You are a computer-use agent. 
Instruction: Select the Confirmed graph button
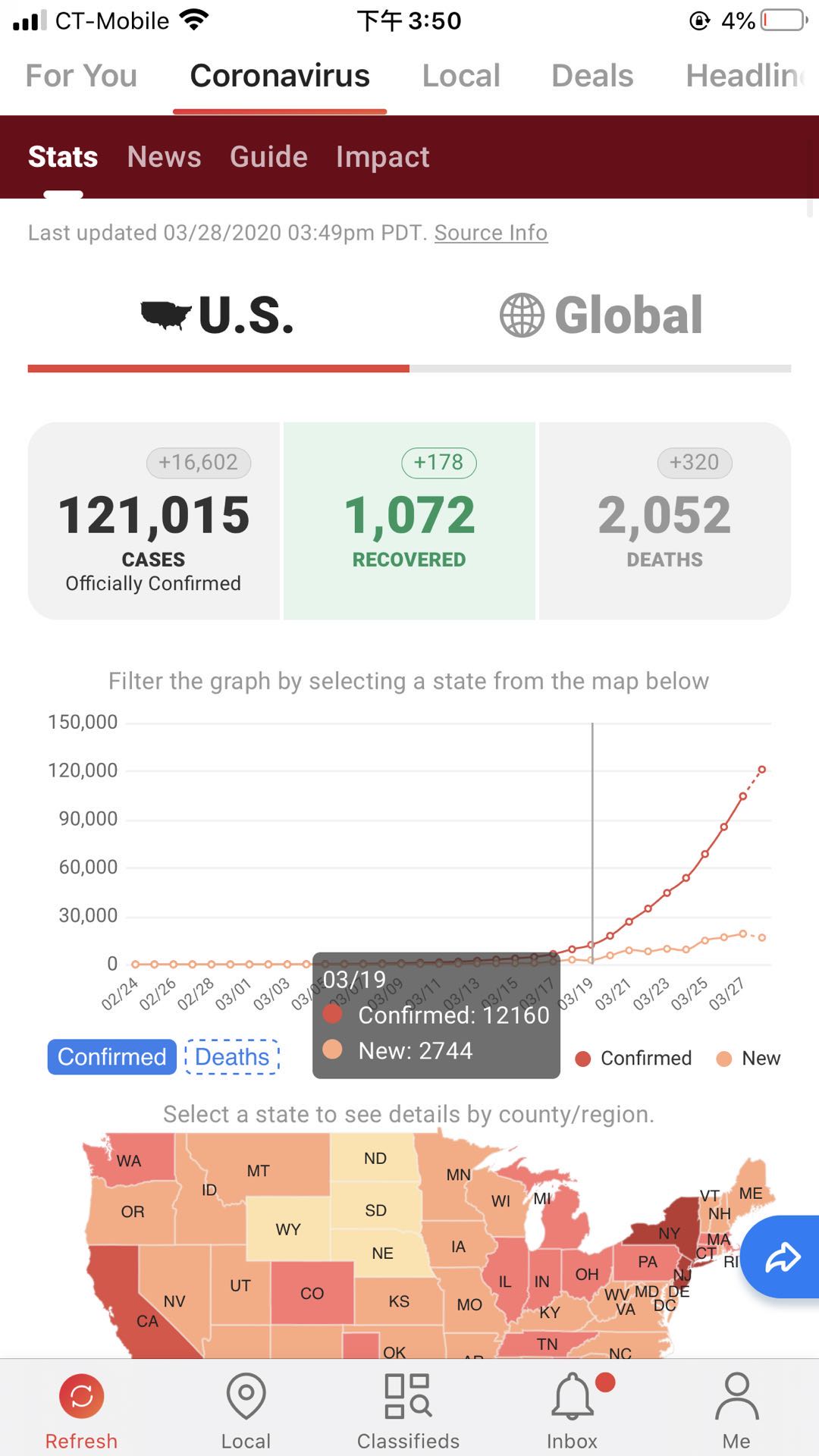[x=111, y=1057]
